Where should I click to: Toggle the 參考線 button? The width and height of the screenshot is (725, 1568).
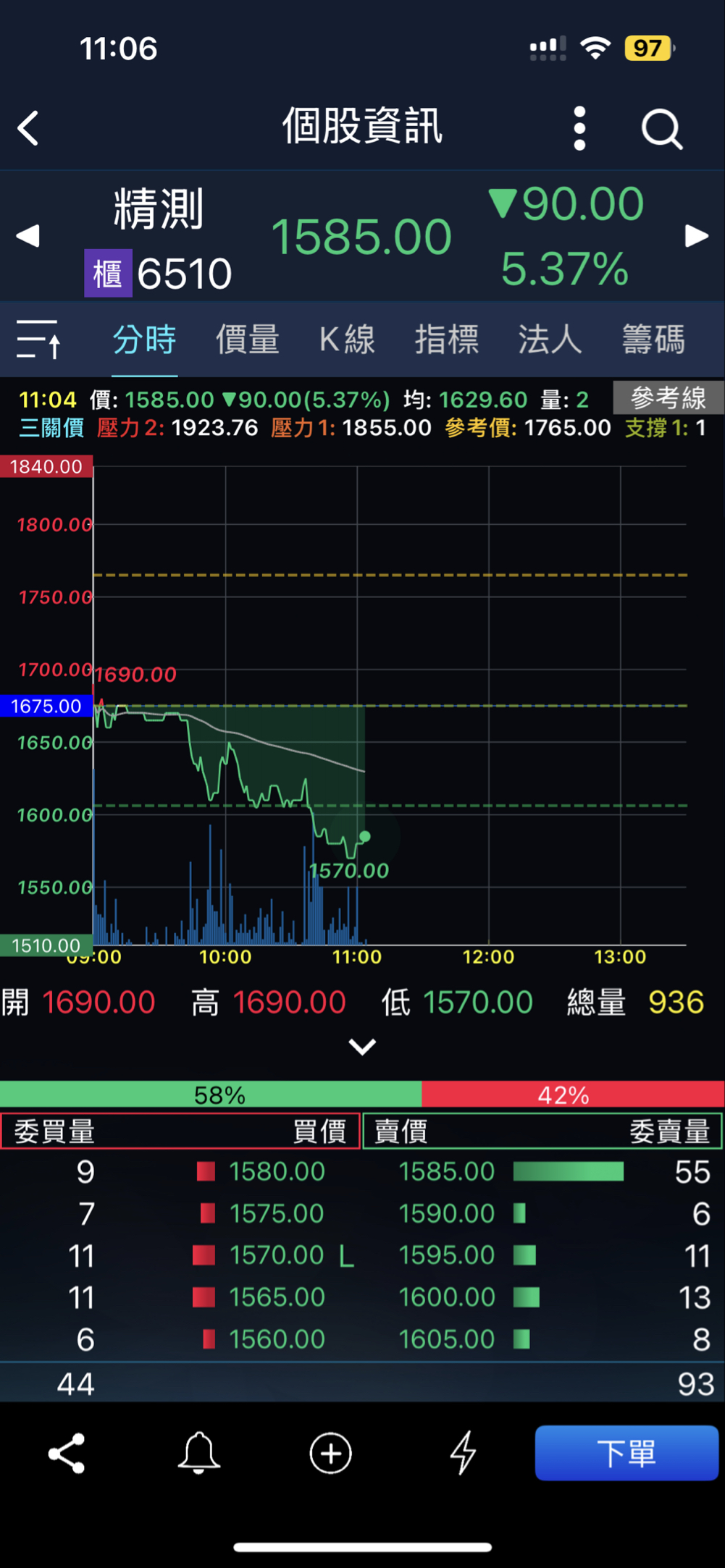coord(667,397)
